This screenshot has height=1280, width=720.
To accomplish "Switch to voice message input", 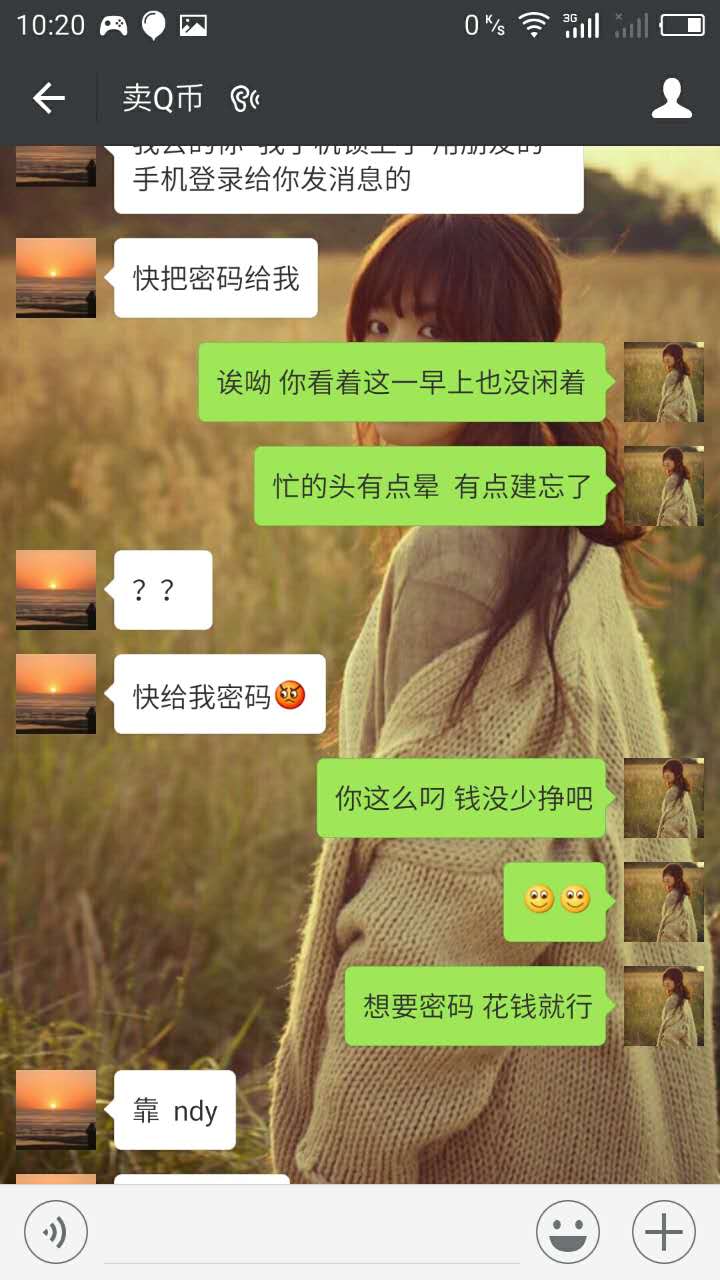I will (x=56, y=1232).
